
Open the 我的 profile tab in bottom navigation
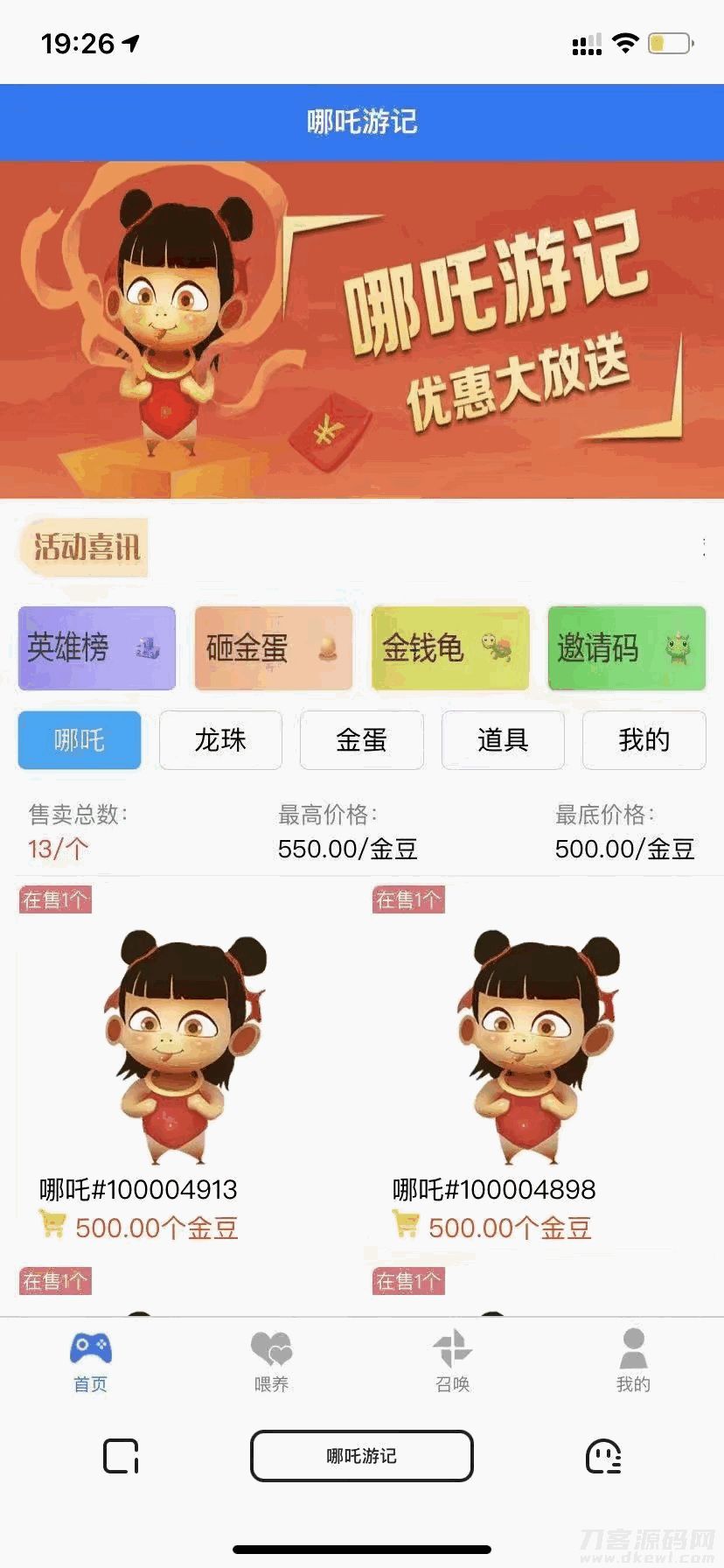pos(633,1361)
